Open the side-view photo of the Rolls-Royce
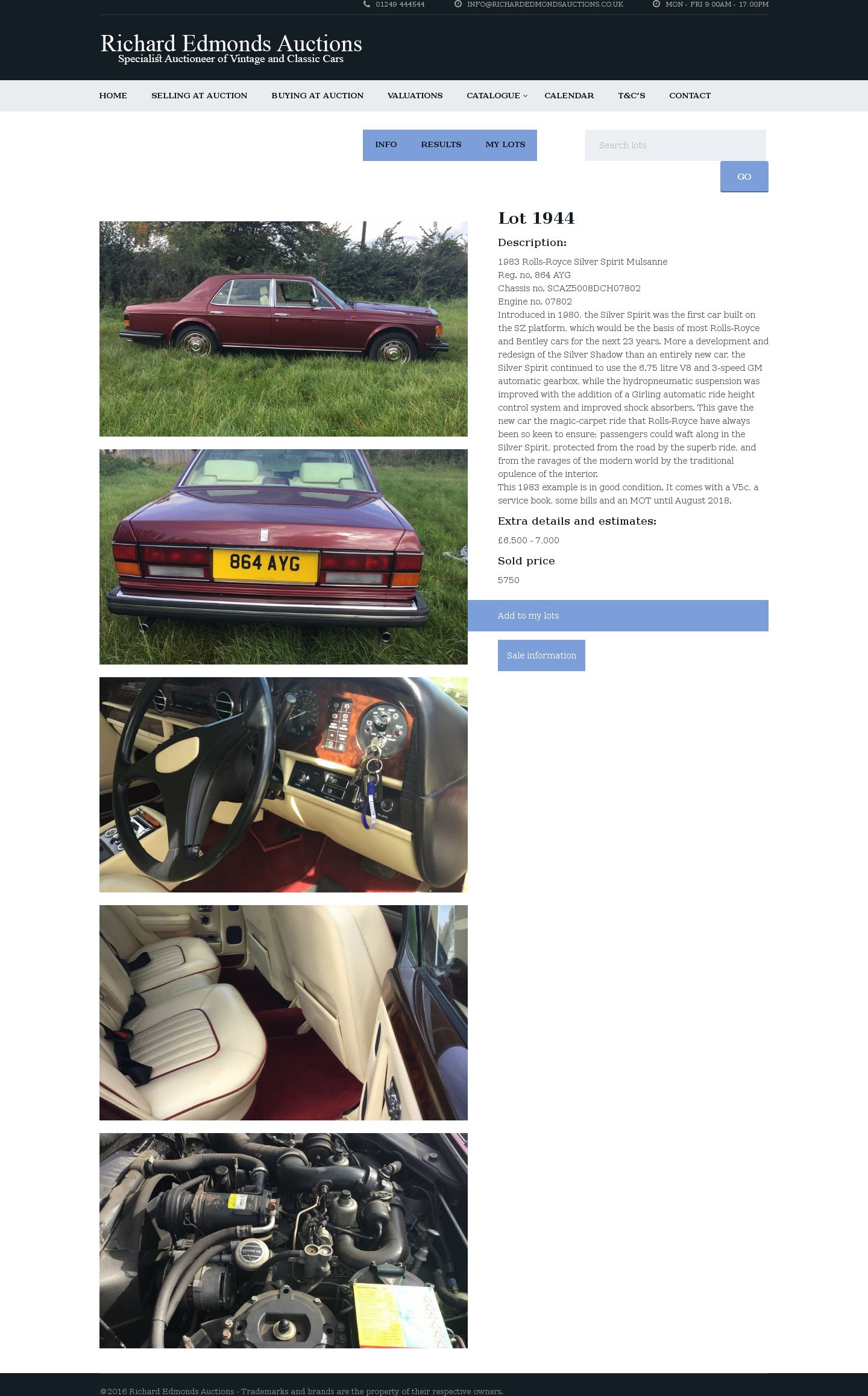The height and width of the screenshot is (1396, 868). point(283,329)
